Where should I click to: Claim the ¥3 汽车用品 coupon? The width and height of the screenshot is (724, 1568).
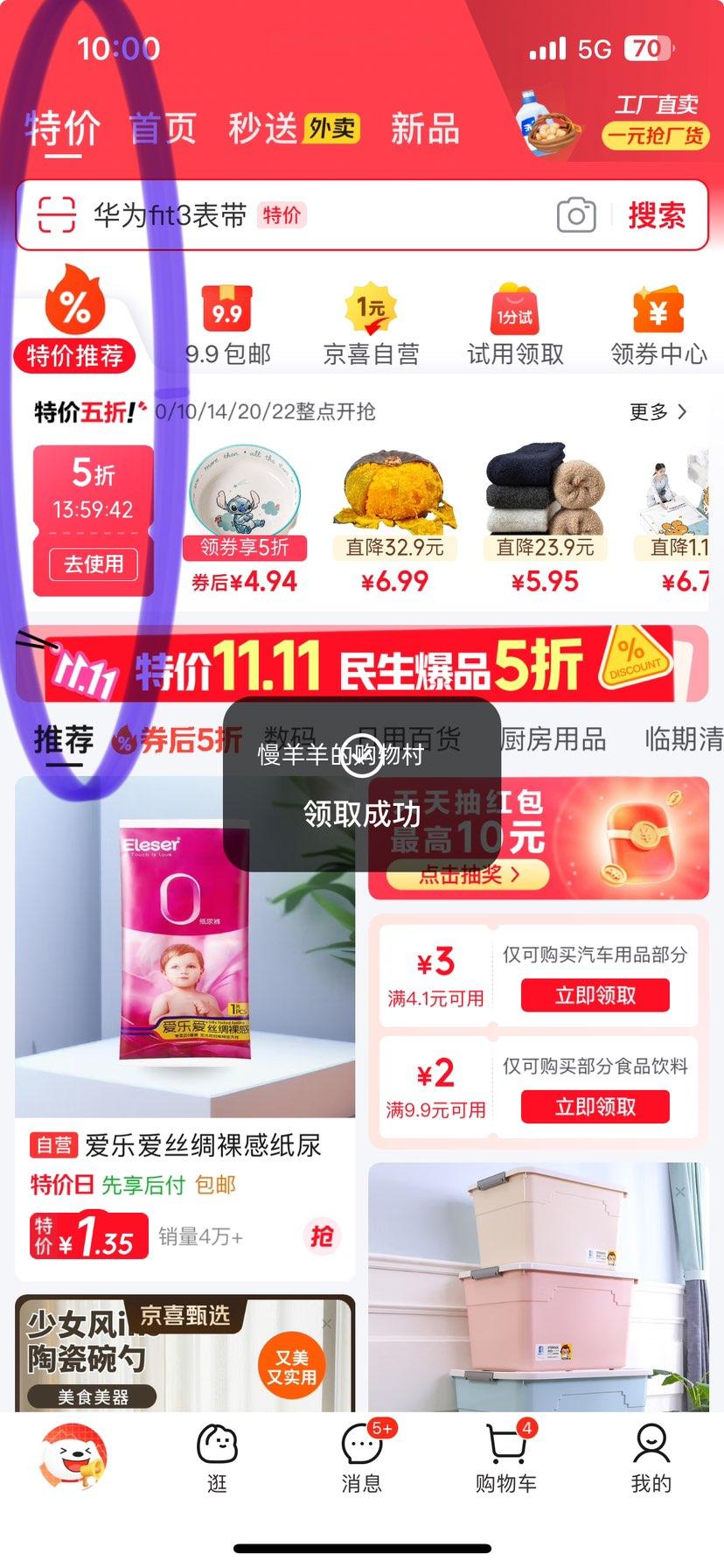click(x=595, y=996)
